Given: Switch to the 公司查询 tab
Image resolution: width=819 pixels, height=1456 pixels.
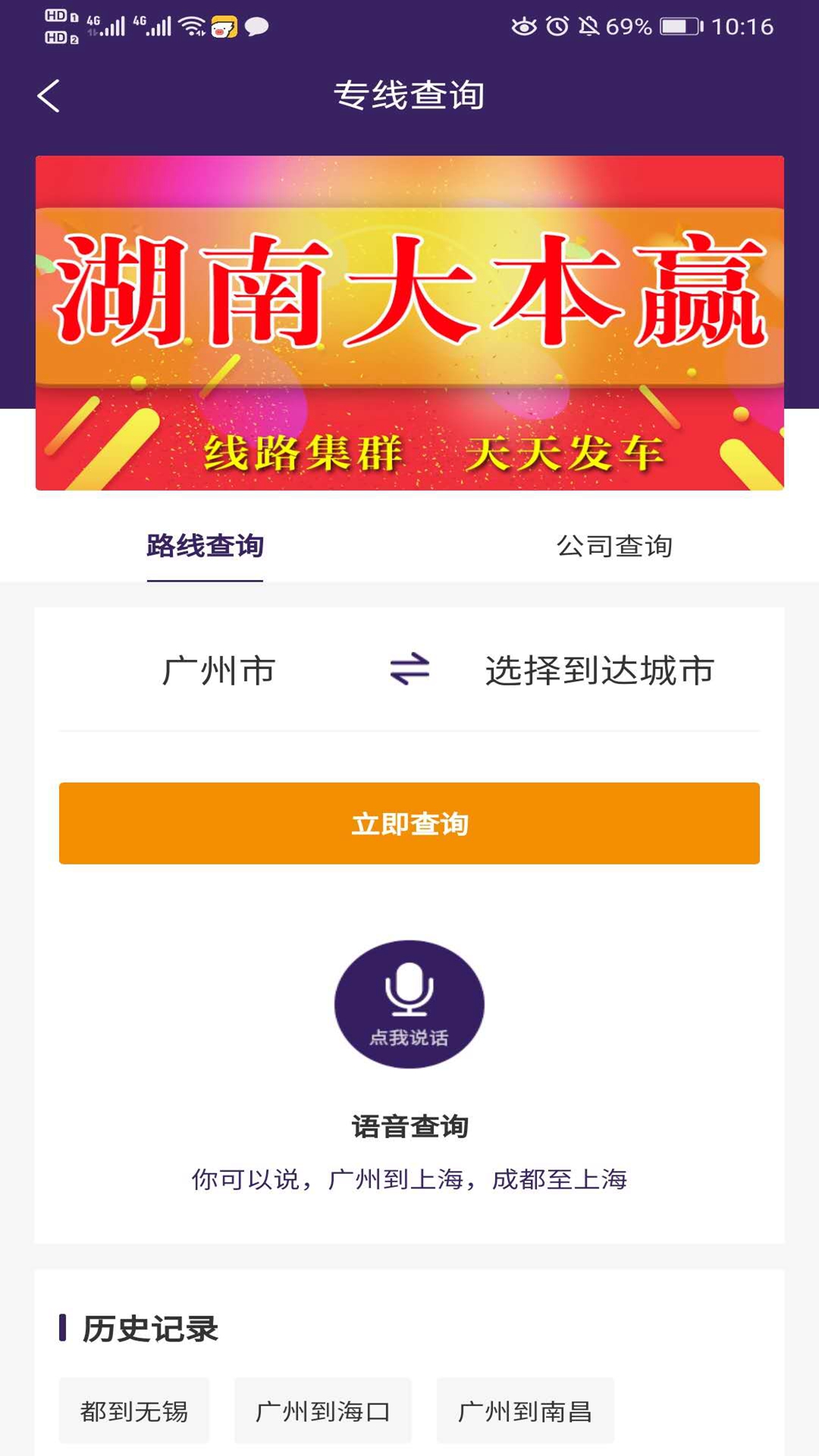Looking at the screenshot, I should point(614,546).
